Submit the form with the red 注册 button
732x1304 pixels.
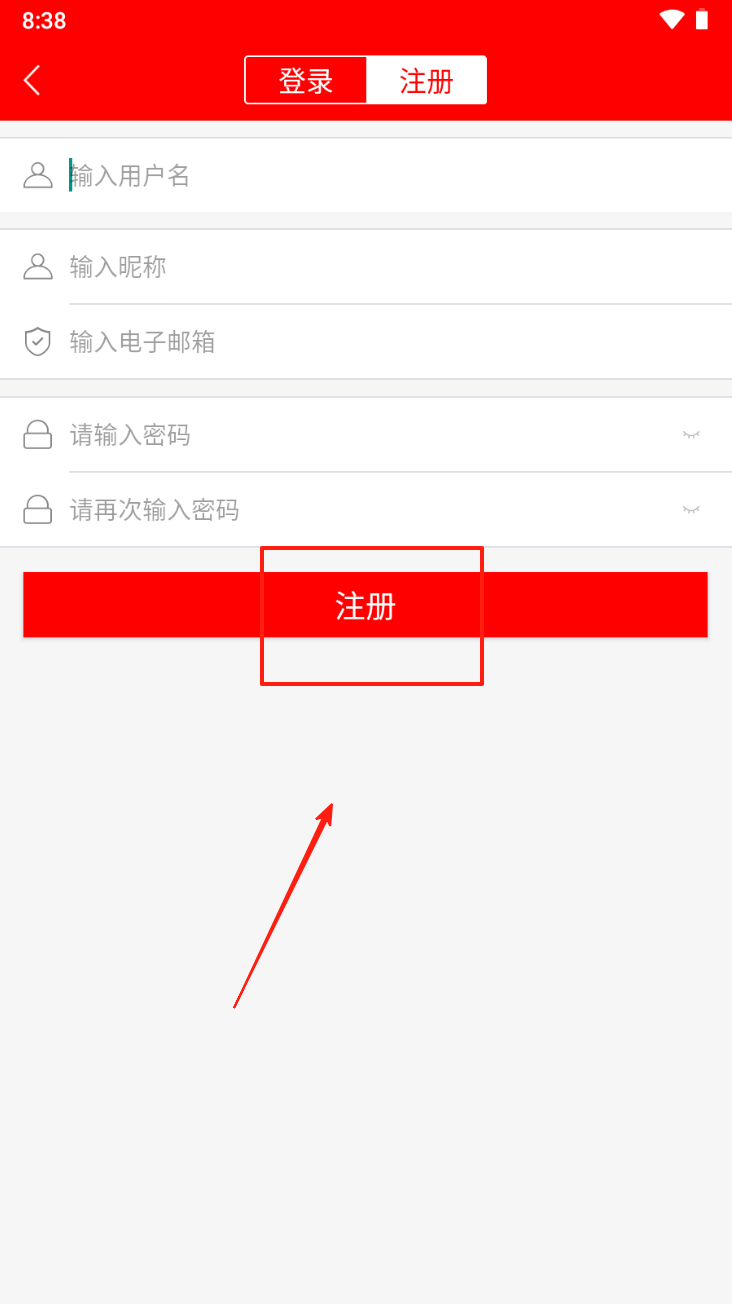click(x=365, y=605)
